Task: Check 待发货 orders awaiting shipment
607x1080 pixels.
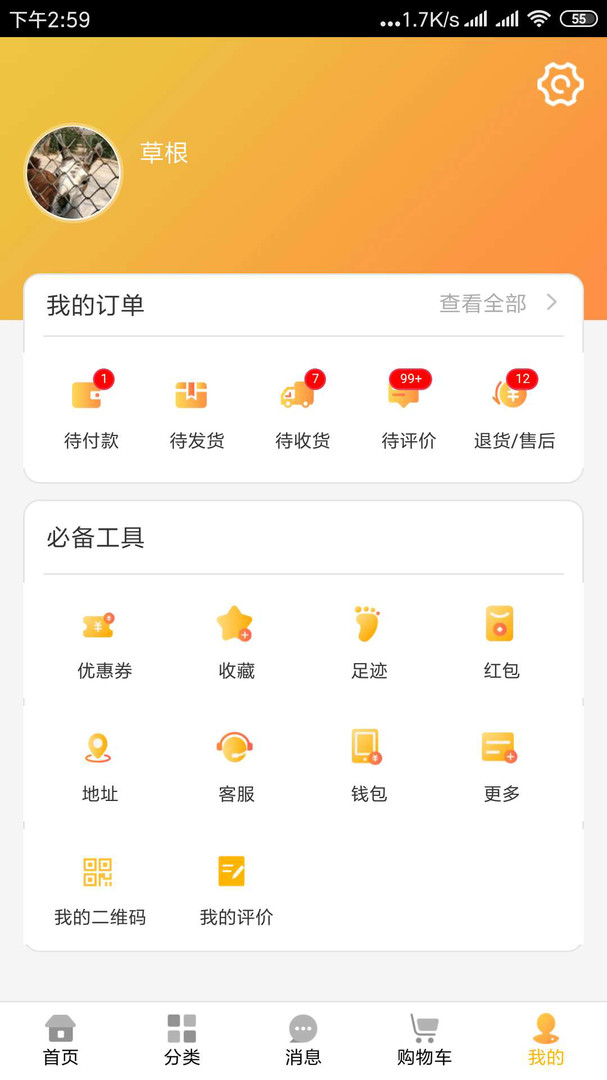Action: click(196, 411)
